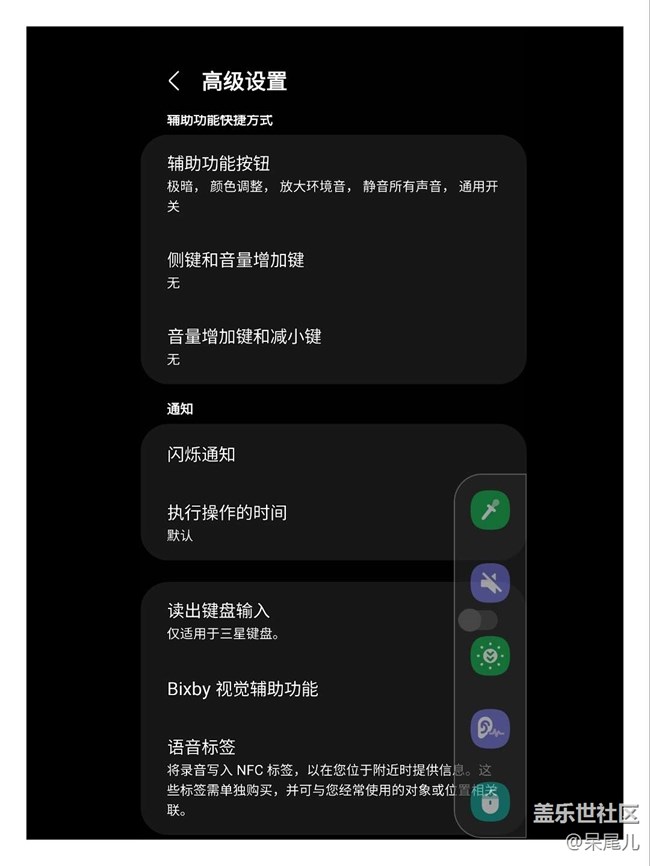Image resolution: width=650 pixels, height=866 pixels.
Task: Tap the color adjustment eyedropper icon
Action: [490, 510]
